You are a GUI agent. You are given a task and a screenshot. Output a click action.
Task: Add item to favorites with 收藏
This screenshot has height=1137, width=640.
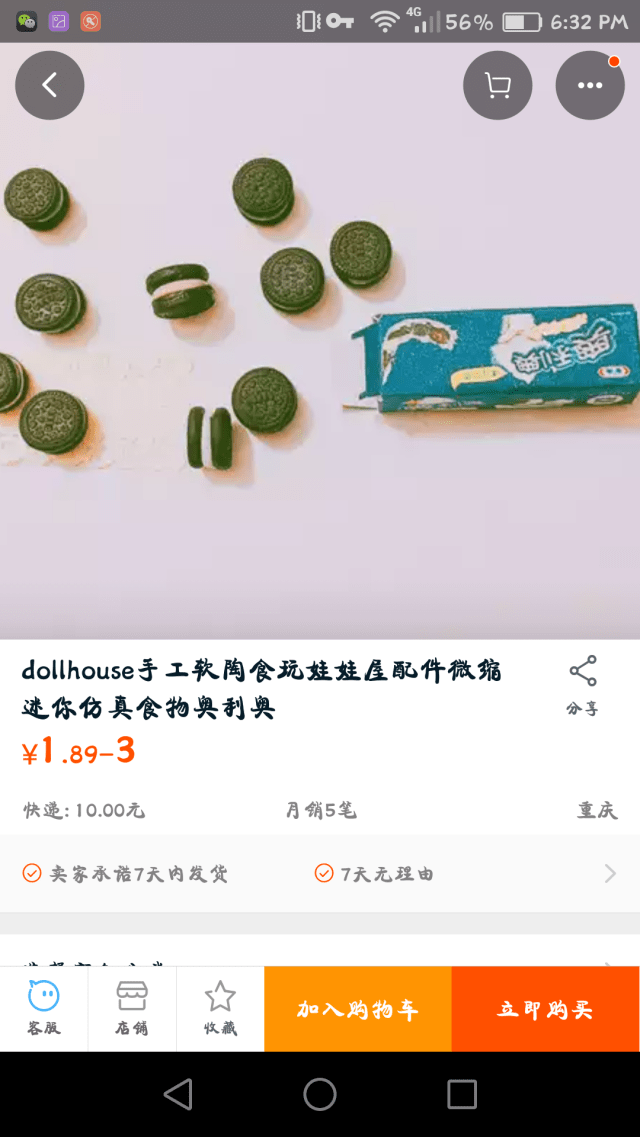220,1008
